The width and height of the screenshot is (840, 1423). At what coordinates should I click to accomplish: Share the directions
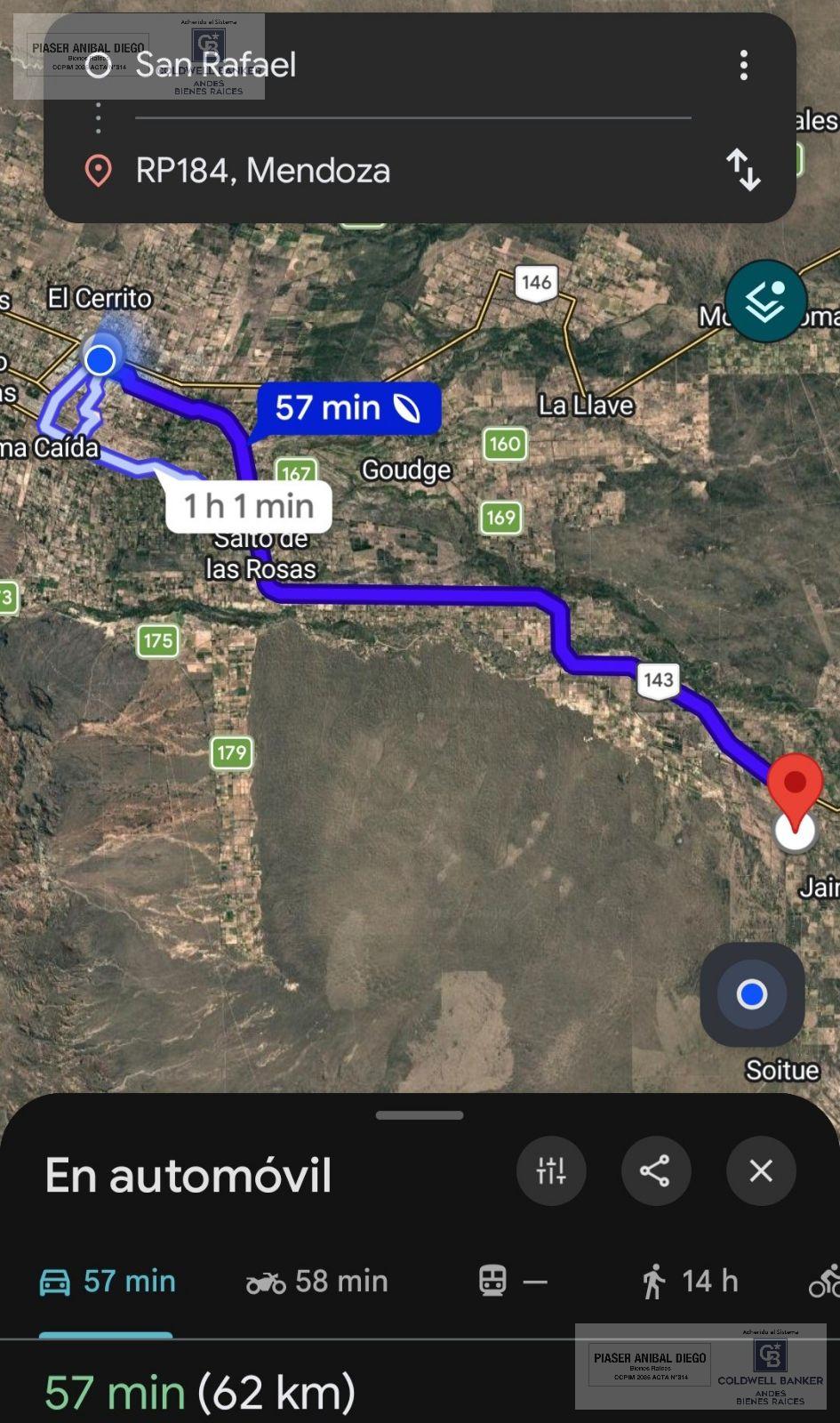tap(656, 1170)
